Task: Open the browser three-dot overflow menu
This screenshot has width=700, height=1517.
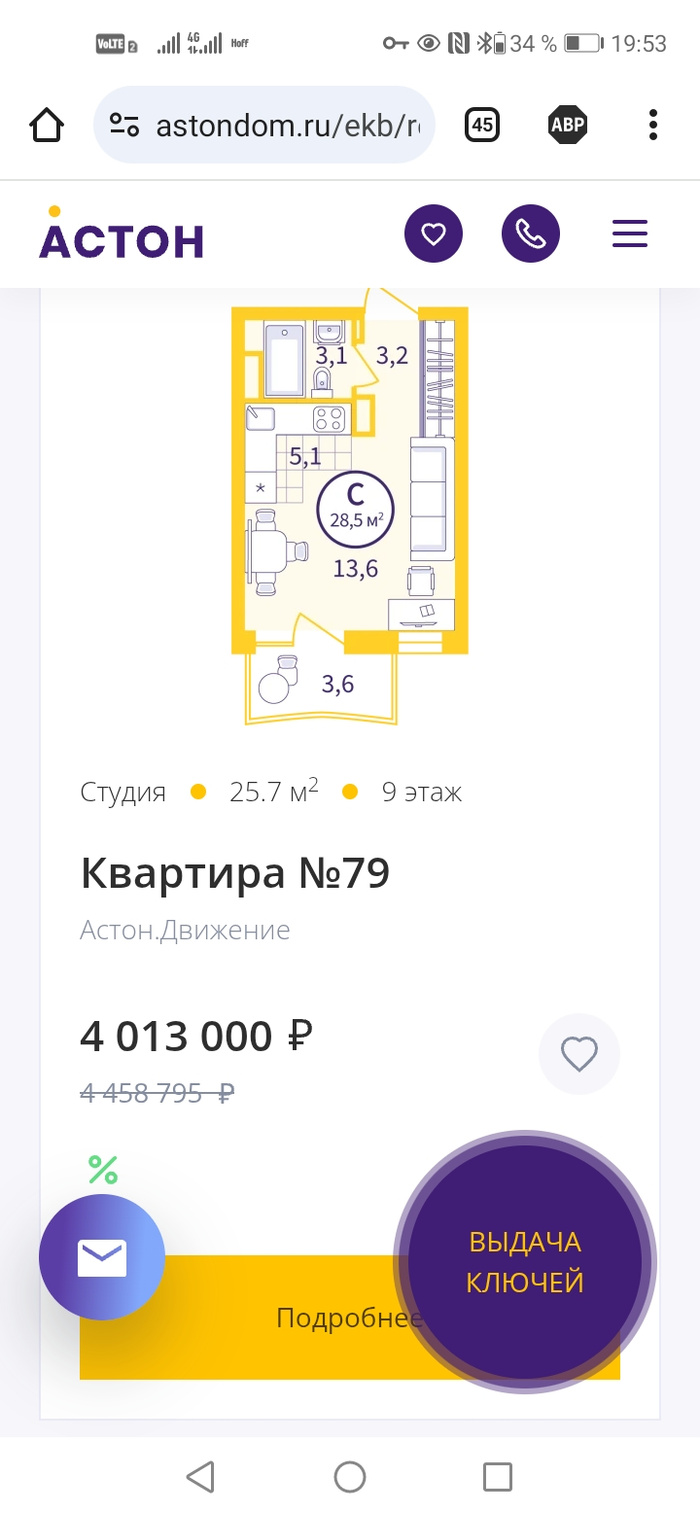Action: click(653, 125)
